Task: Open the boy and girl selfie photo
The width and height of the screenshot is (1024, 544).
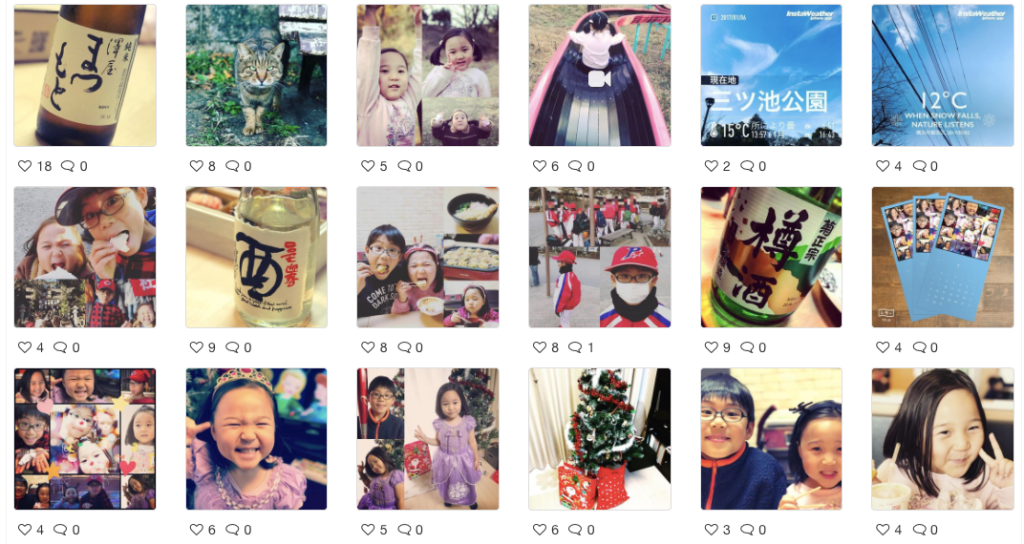Action: tap(771, 439)
